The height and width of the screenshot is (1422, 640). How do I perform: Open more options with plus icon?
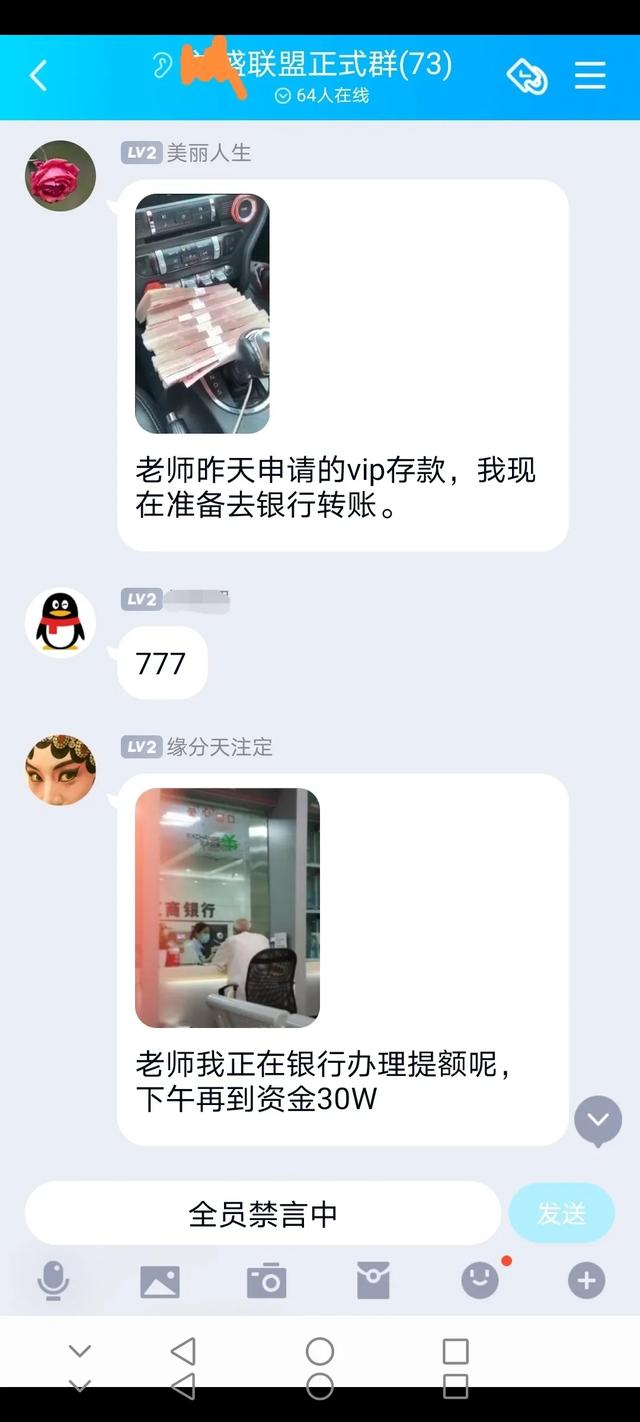click(x=586, y=1280)
